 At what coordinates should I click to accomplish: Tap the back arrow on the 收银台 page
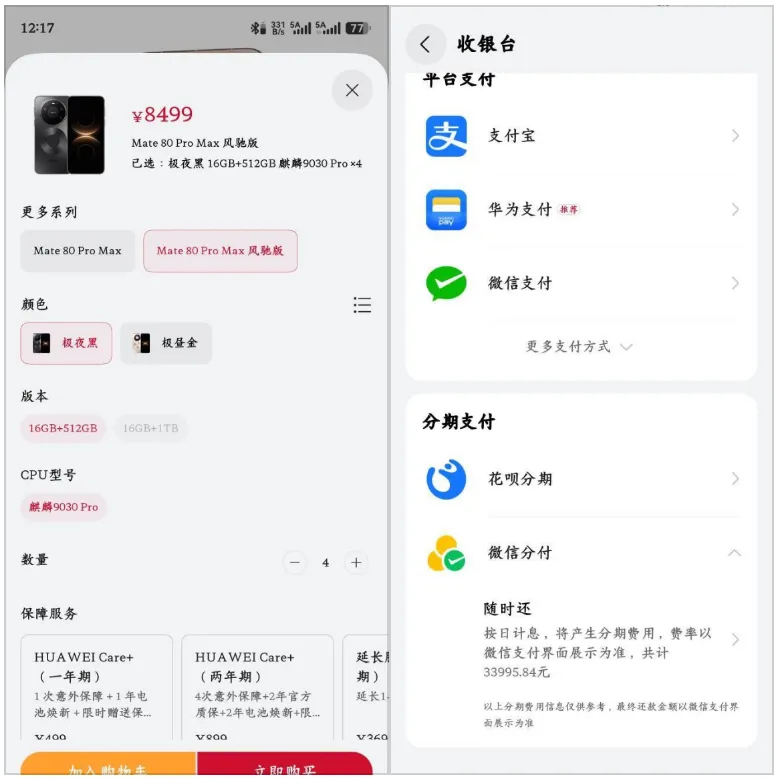(x=426, y=44)
